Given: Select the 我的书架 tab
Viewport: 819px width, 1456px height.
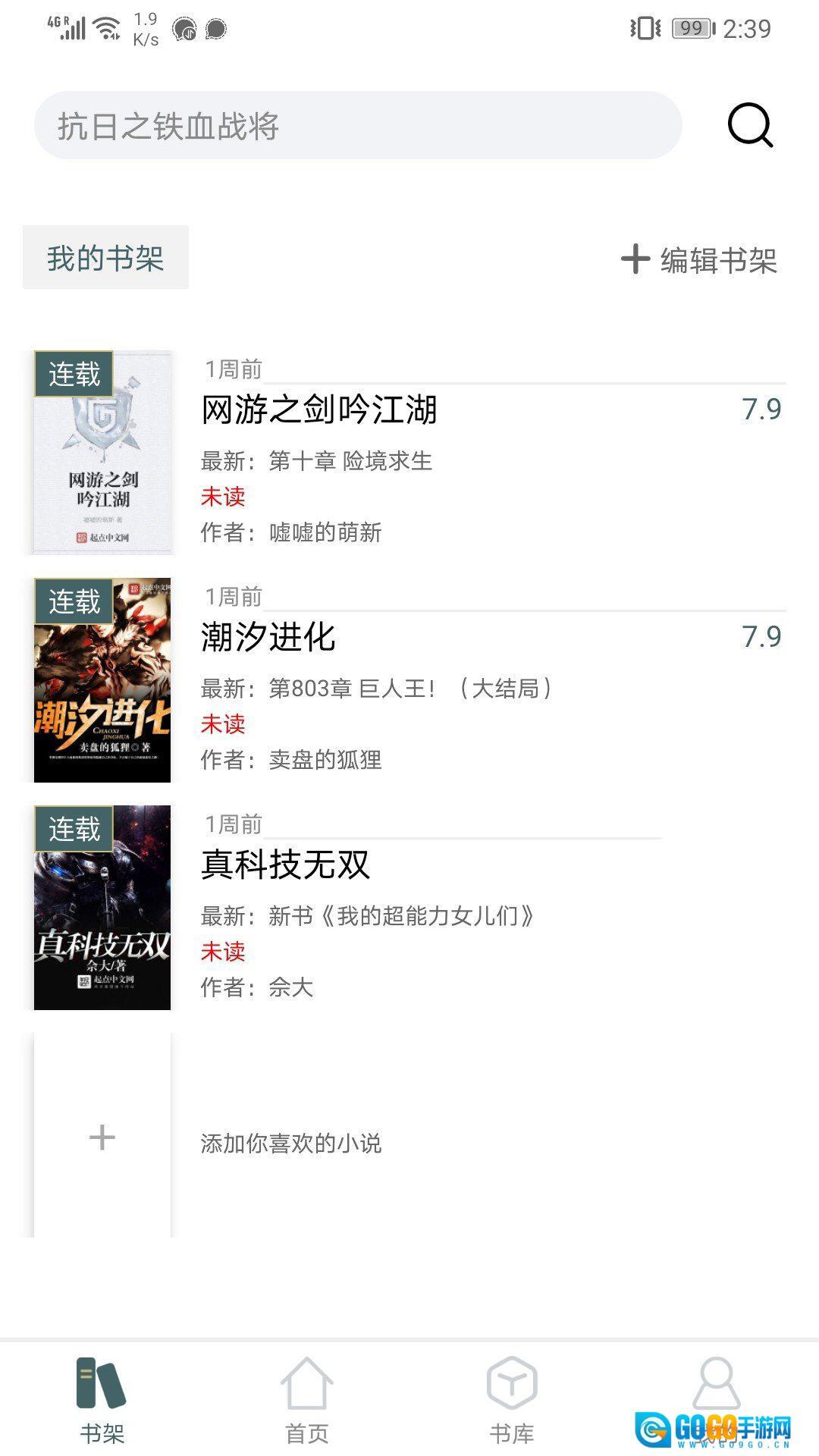Looking at the screenshot, I should [105, 258].
